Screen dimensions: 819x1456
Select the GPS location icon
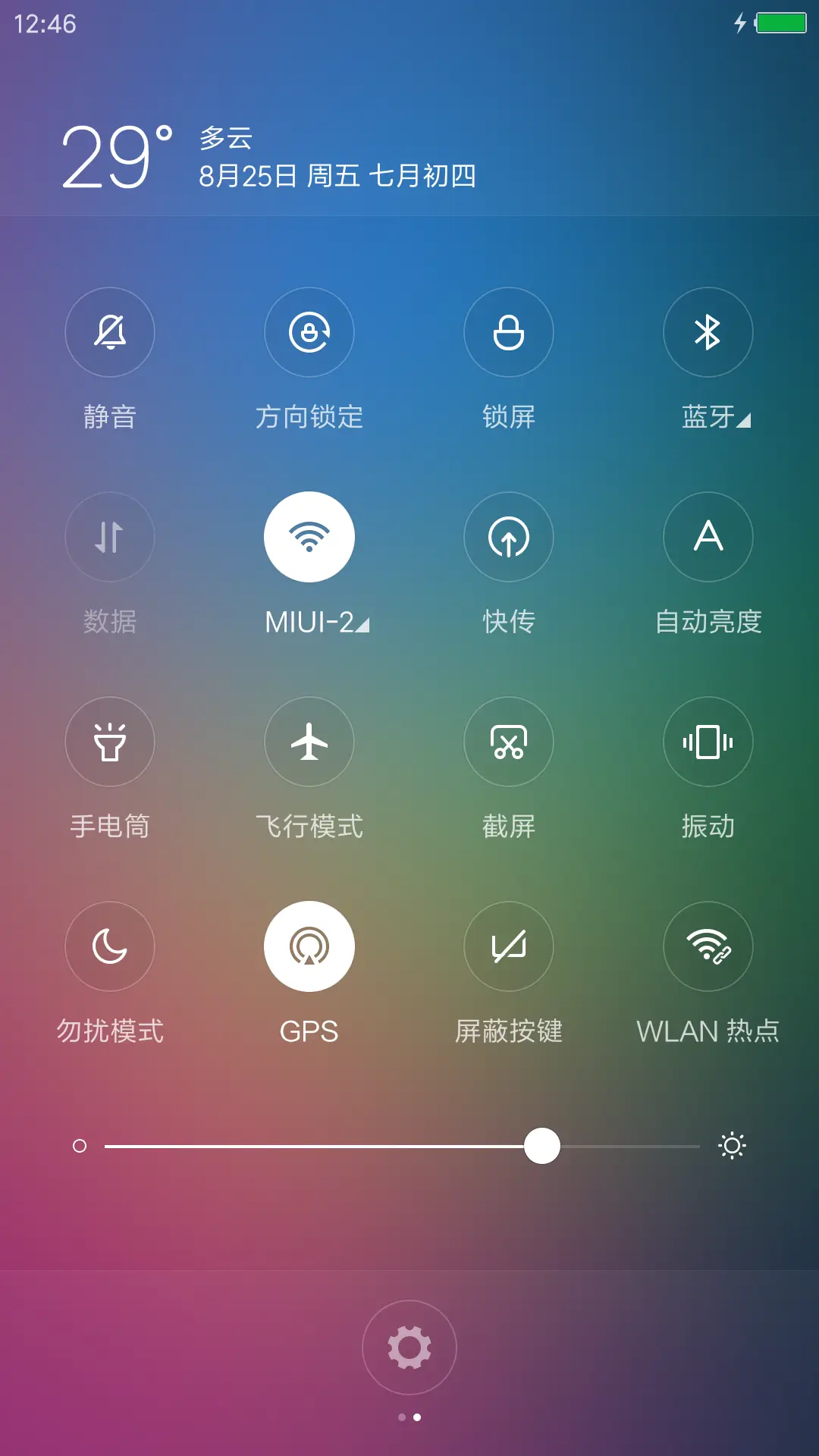[309, 946]
